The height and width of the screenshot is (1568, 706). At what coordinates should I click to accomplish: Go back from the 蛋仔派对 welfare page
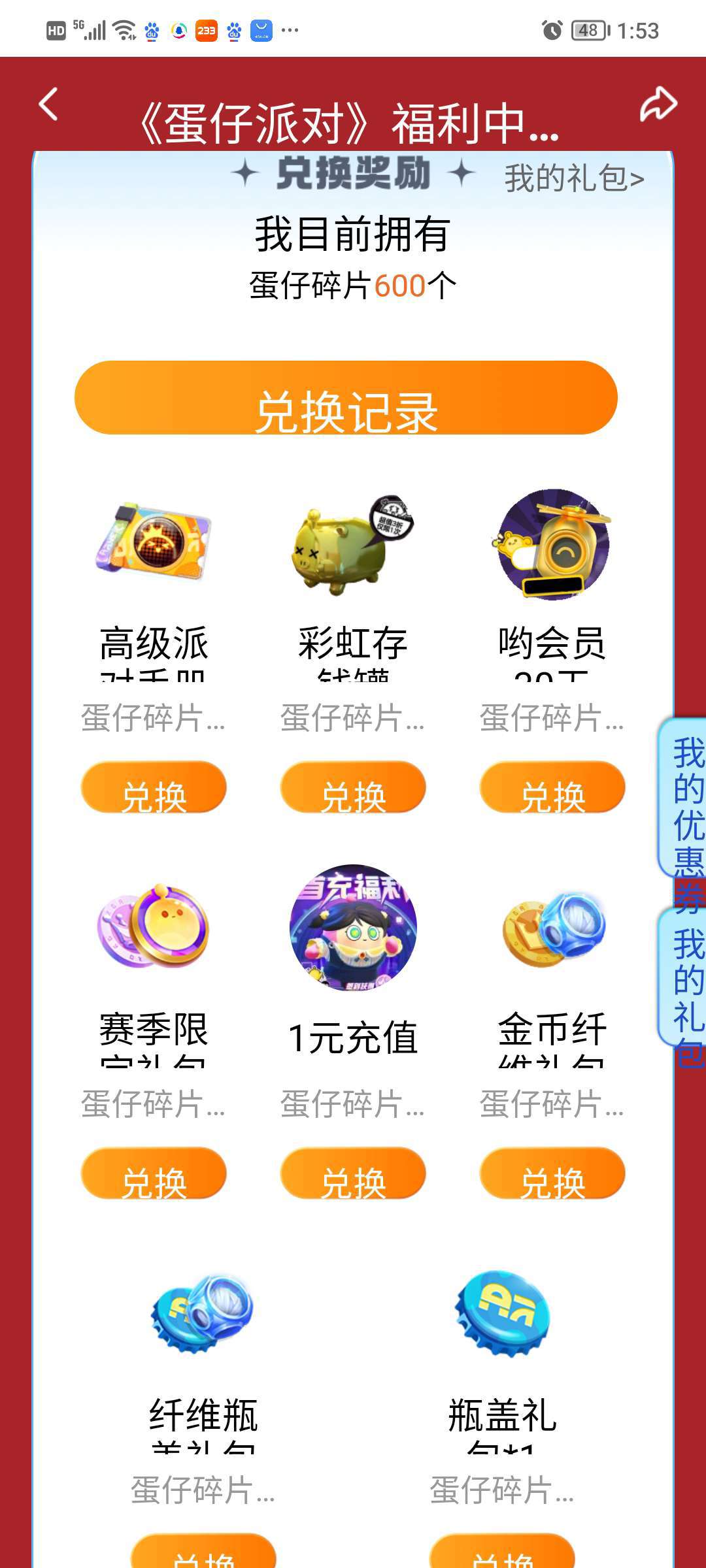tap(49, 105)
